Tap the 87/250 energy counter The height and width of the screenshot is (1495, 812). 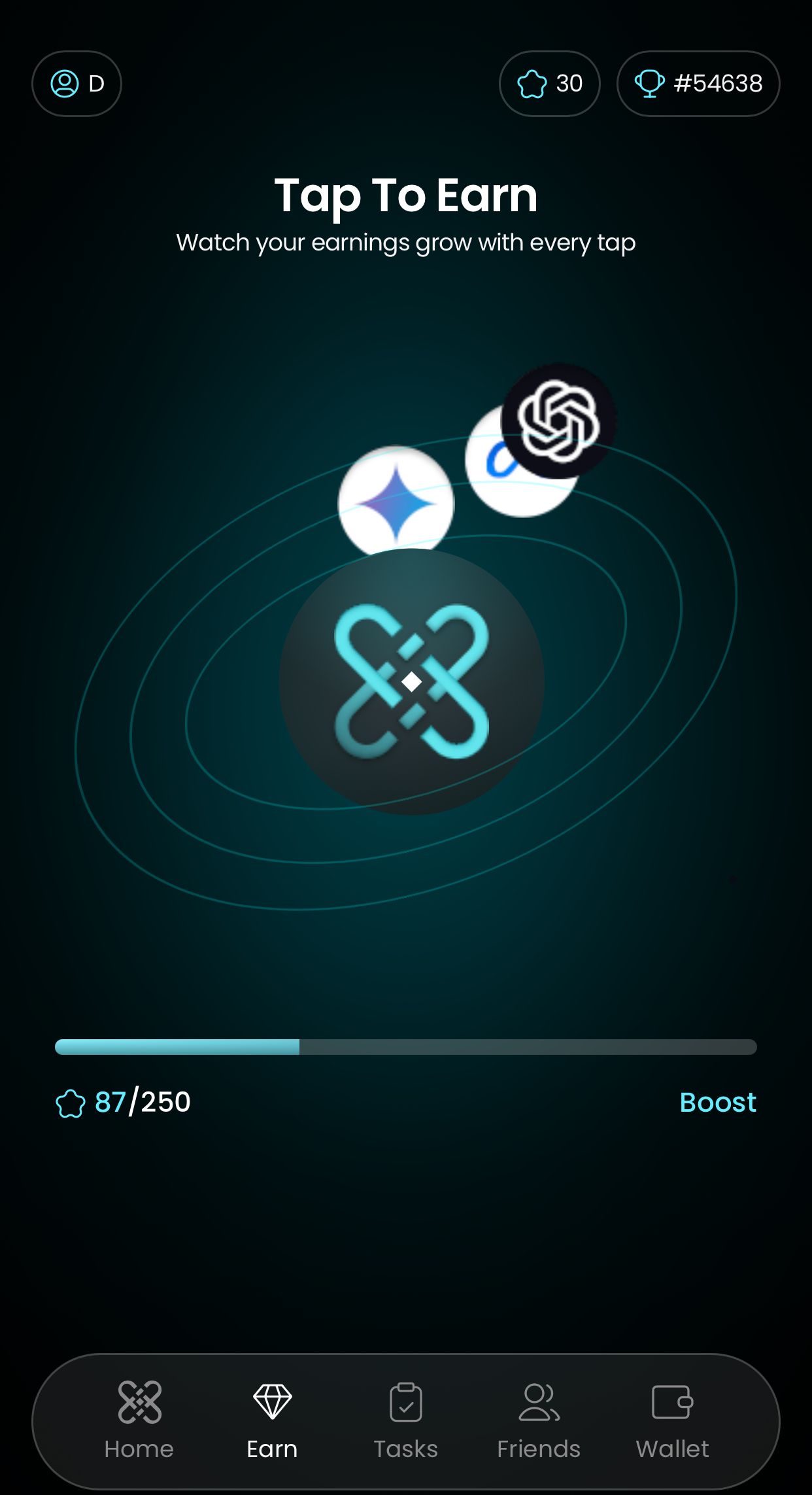(x=143, y=1102)
